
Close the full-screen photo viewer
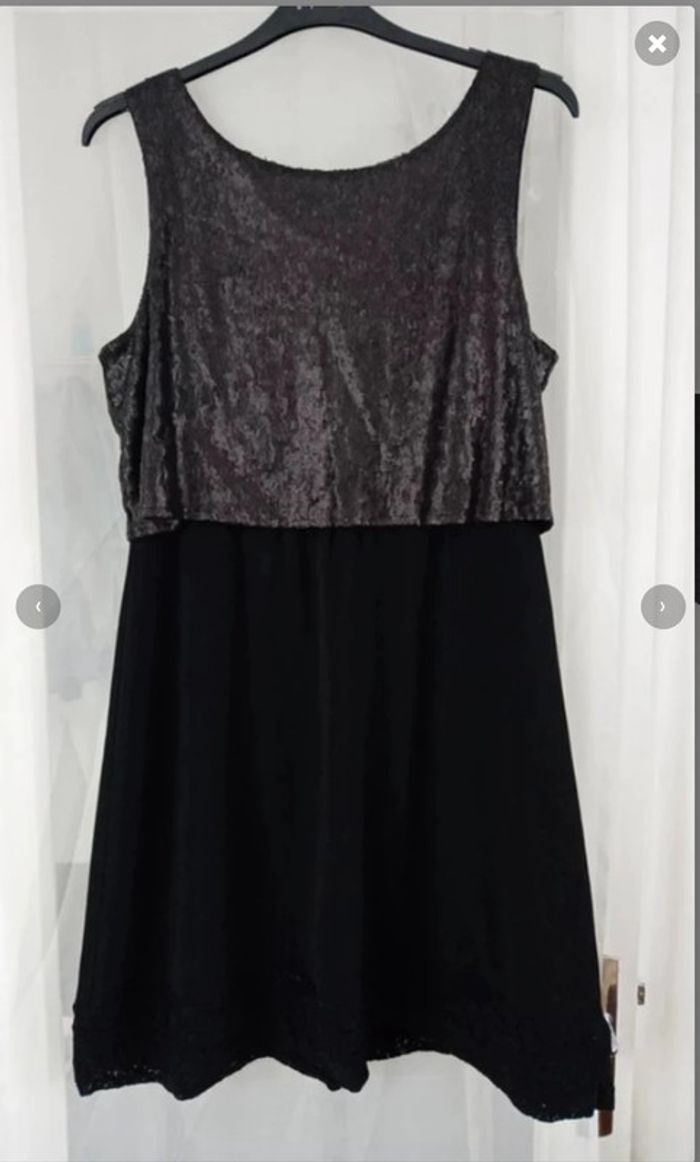(657, 43)
